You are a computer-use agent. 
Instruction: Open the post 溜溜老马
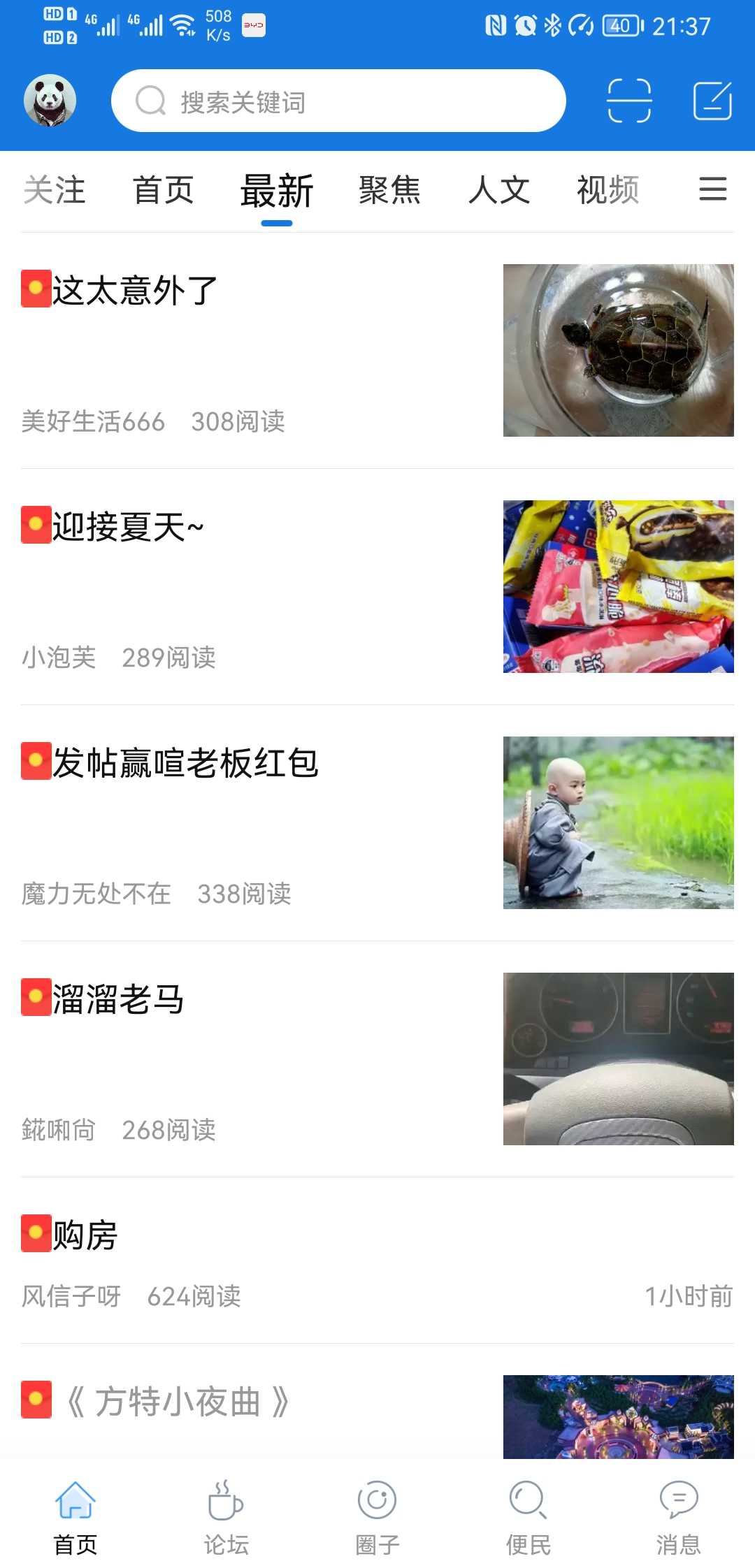[x=377, y=1059]
